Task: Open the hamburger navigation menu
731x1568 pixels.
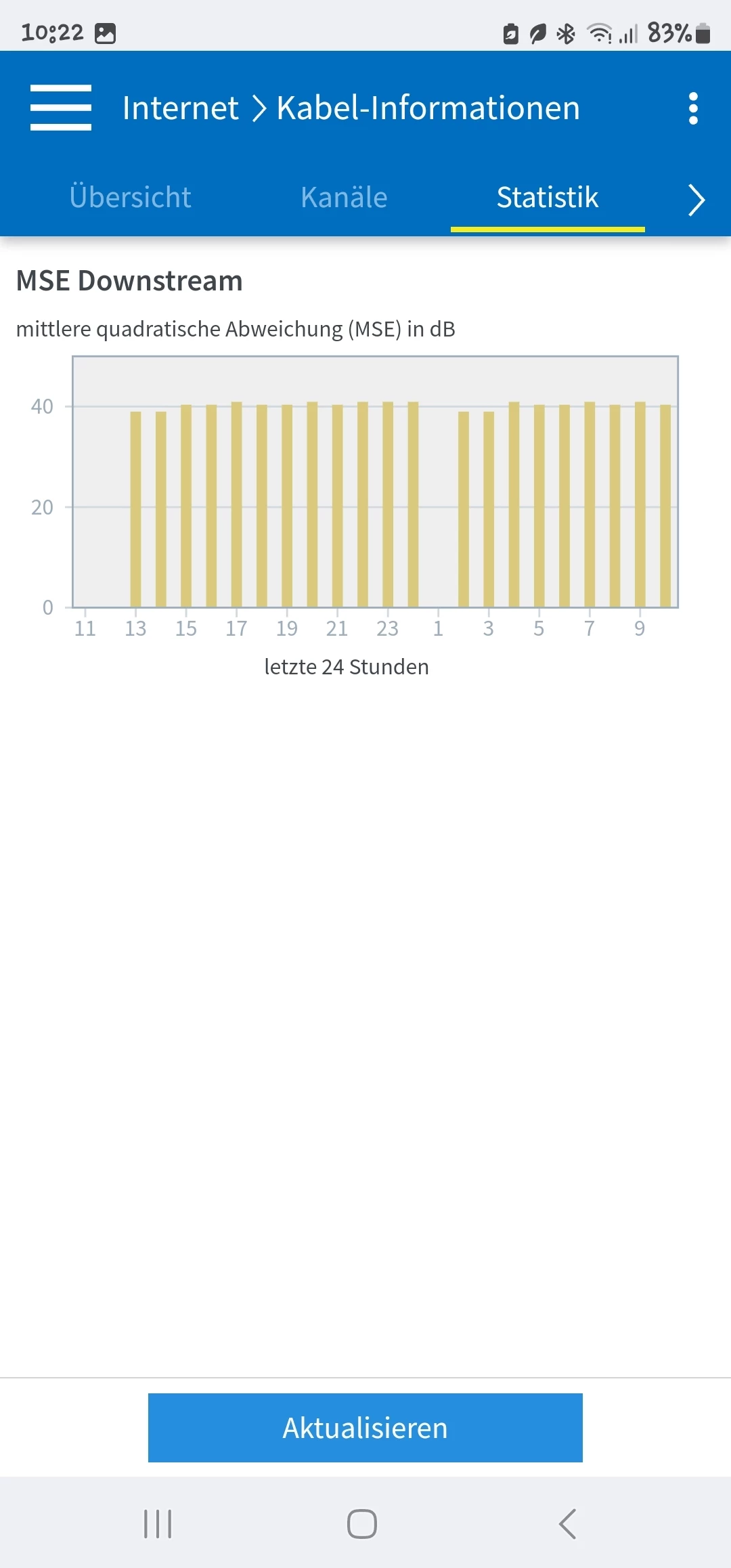Action: tap(61, 108)
